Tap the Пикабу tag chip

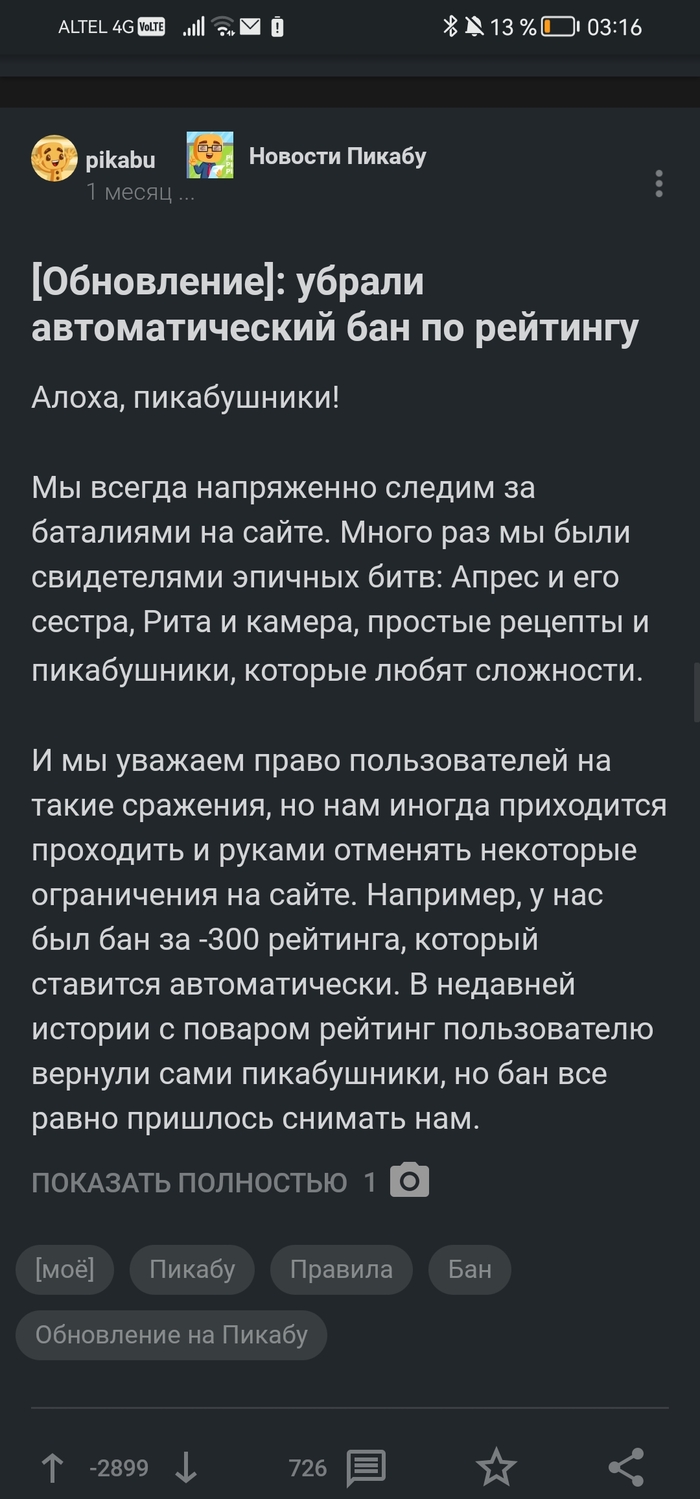pos(192,1270)
